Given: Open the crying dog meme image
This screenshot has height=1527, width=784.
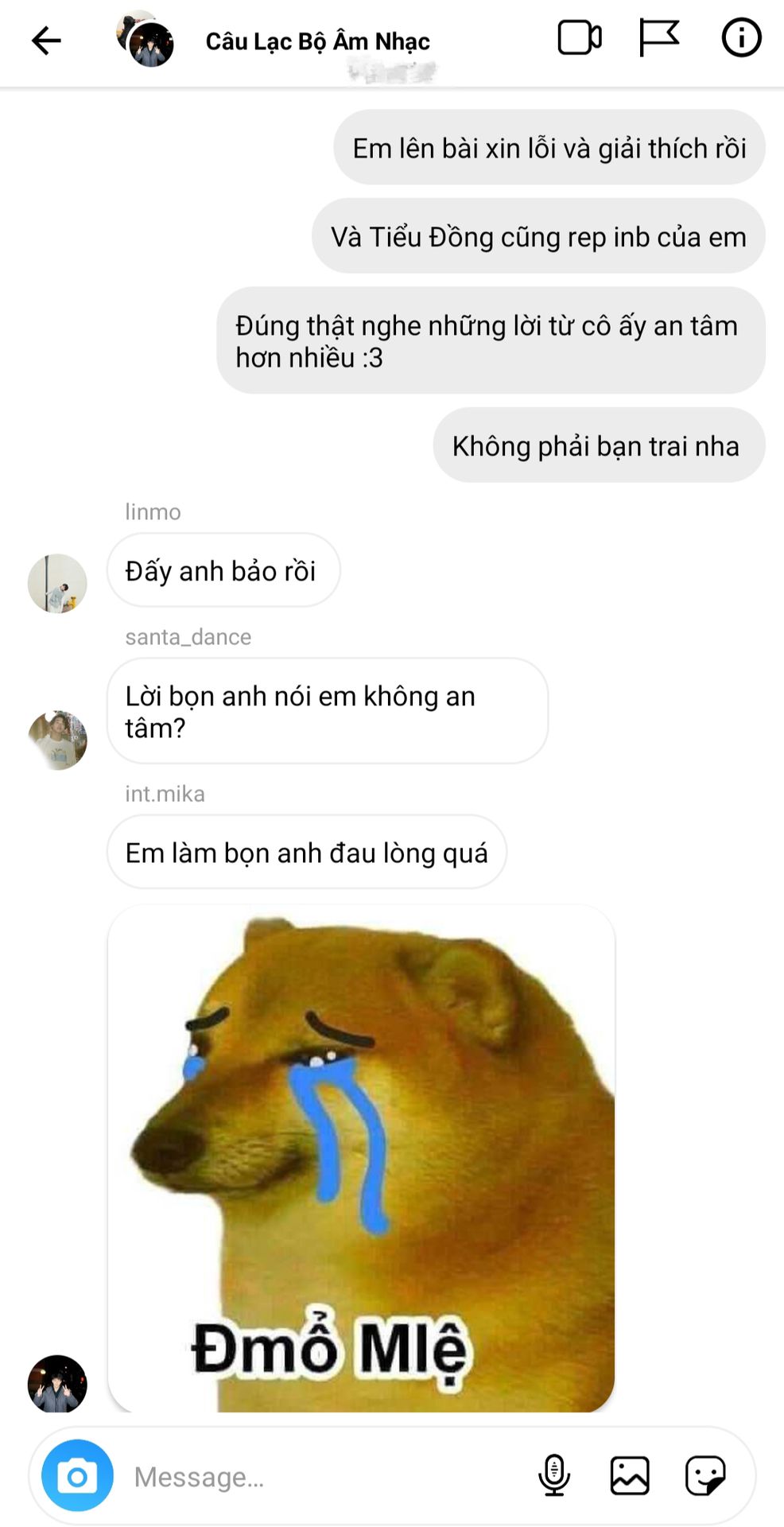Looking at the screenshot, I should [x=361, y=1158].
